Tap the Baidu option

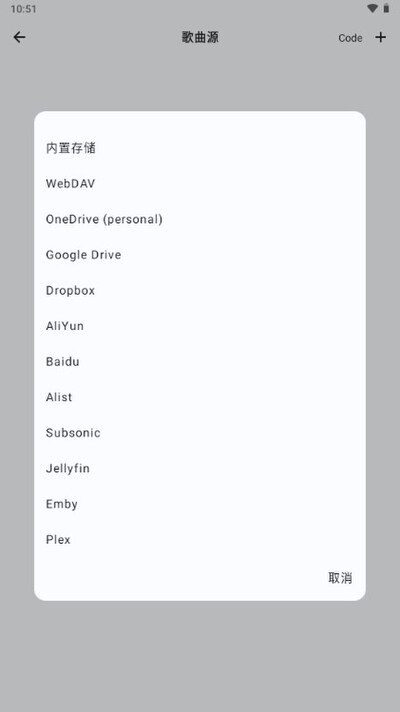[200, 362]
